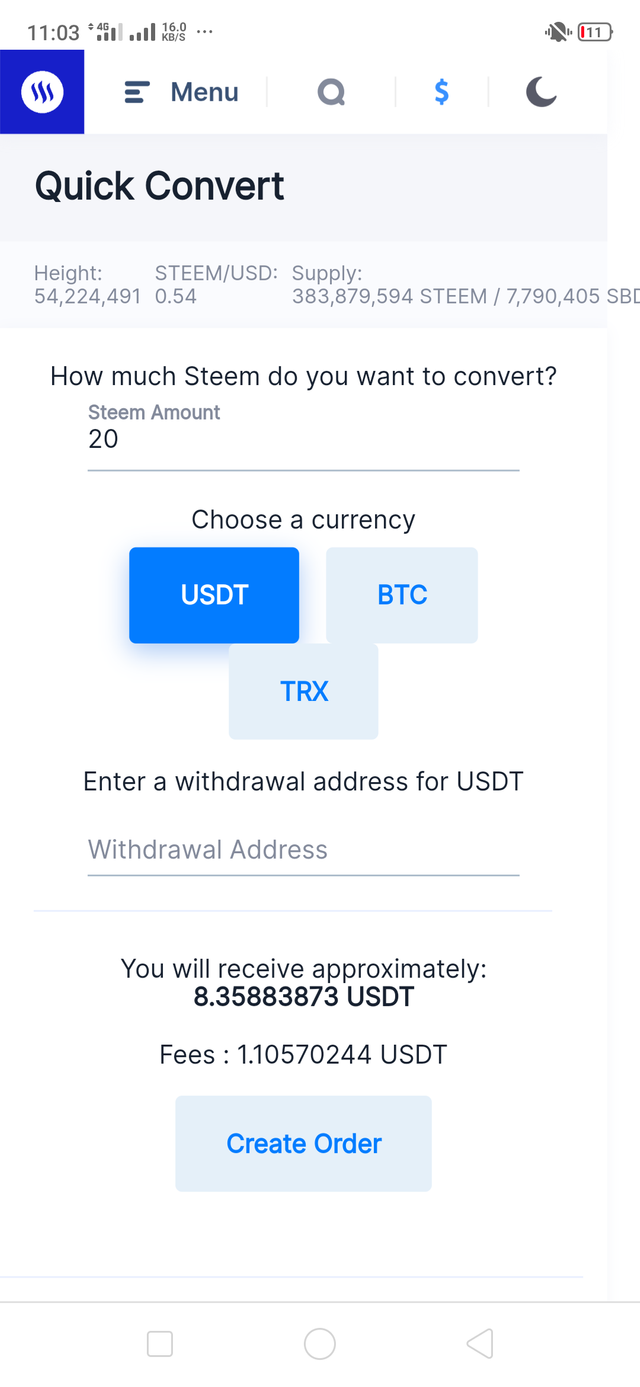Select USDT as the currency

pyautogui.click(x=214, y=595)
